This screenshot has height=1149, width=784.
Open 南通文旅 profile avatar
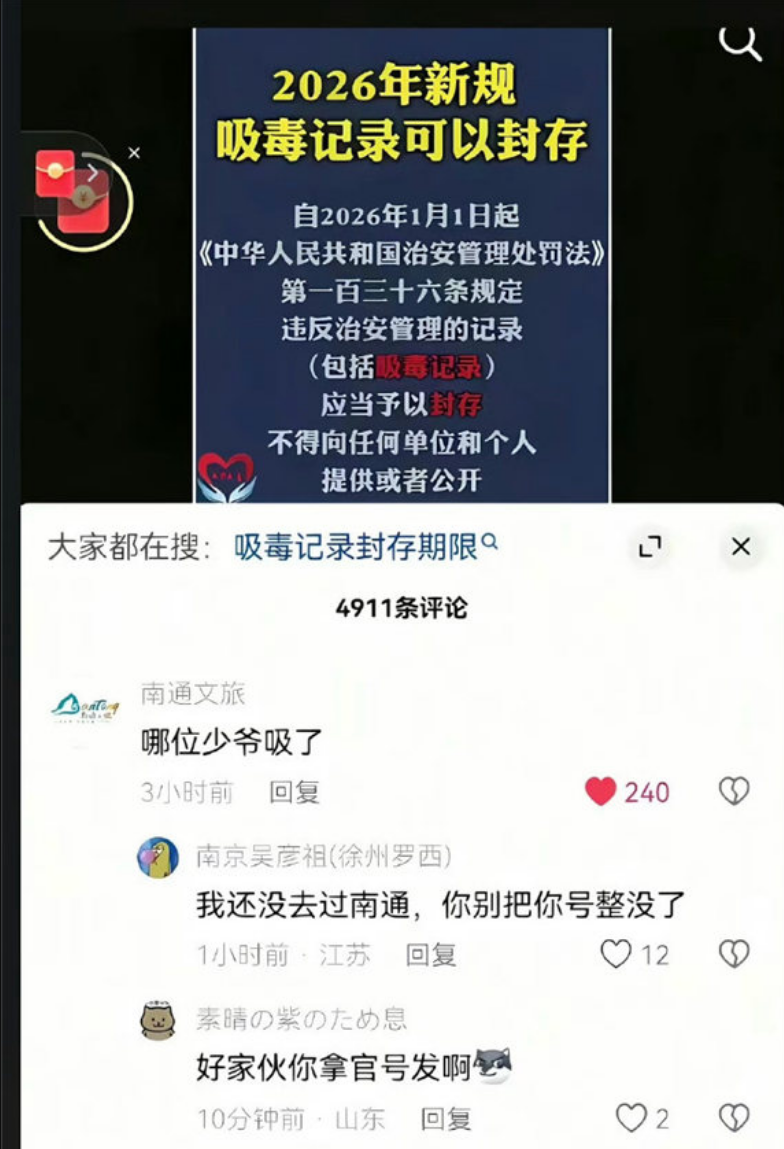coord(84,709)
